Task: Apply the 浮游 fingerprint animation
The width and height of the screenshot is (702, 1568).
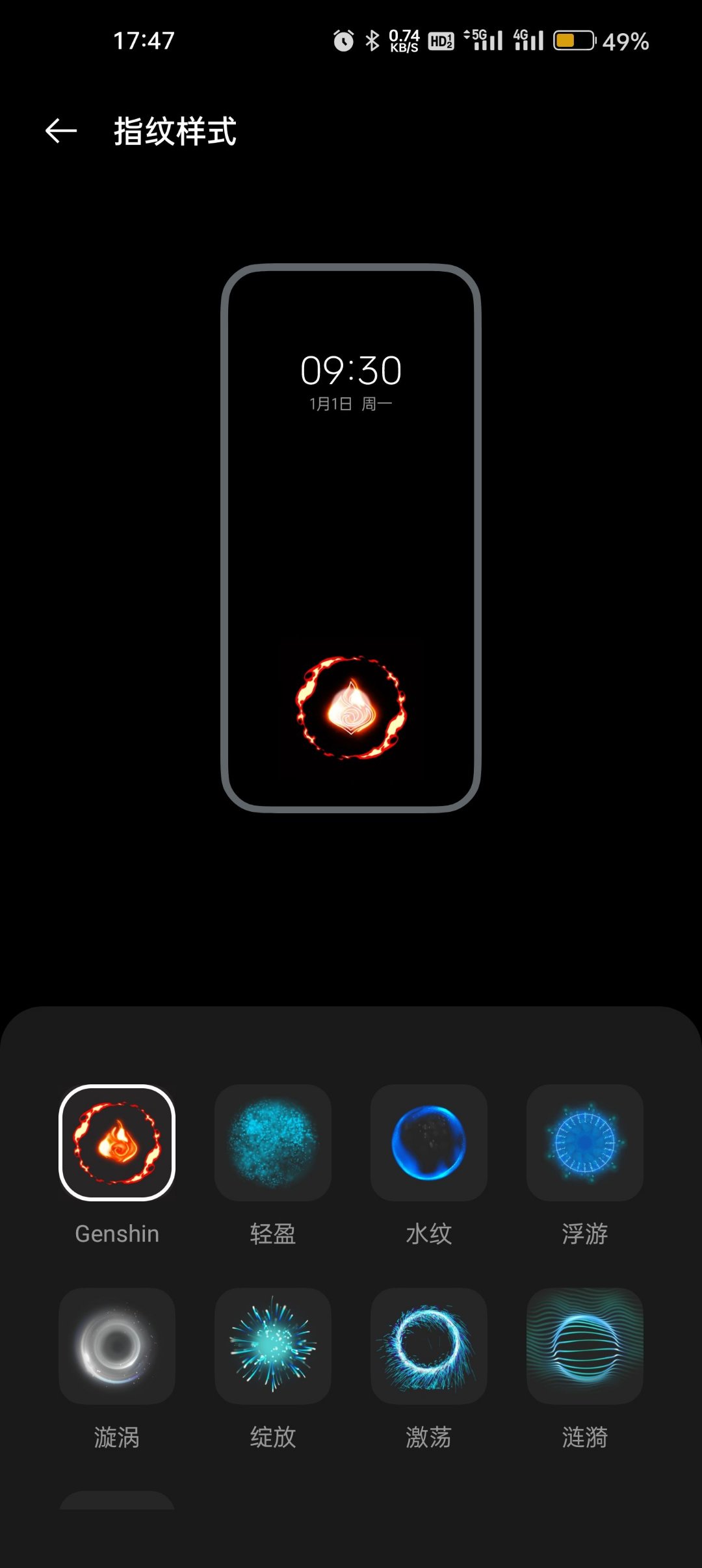Action: pyautogui.click(x=585, y=1142)
